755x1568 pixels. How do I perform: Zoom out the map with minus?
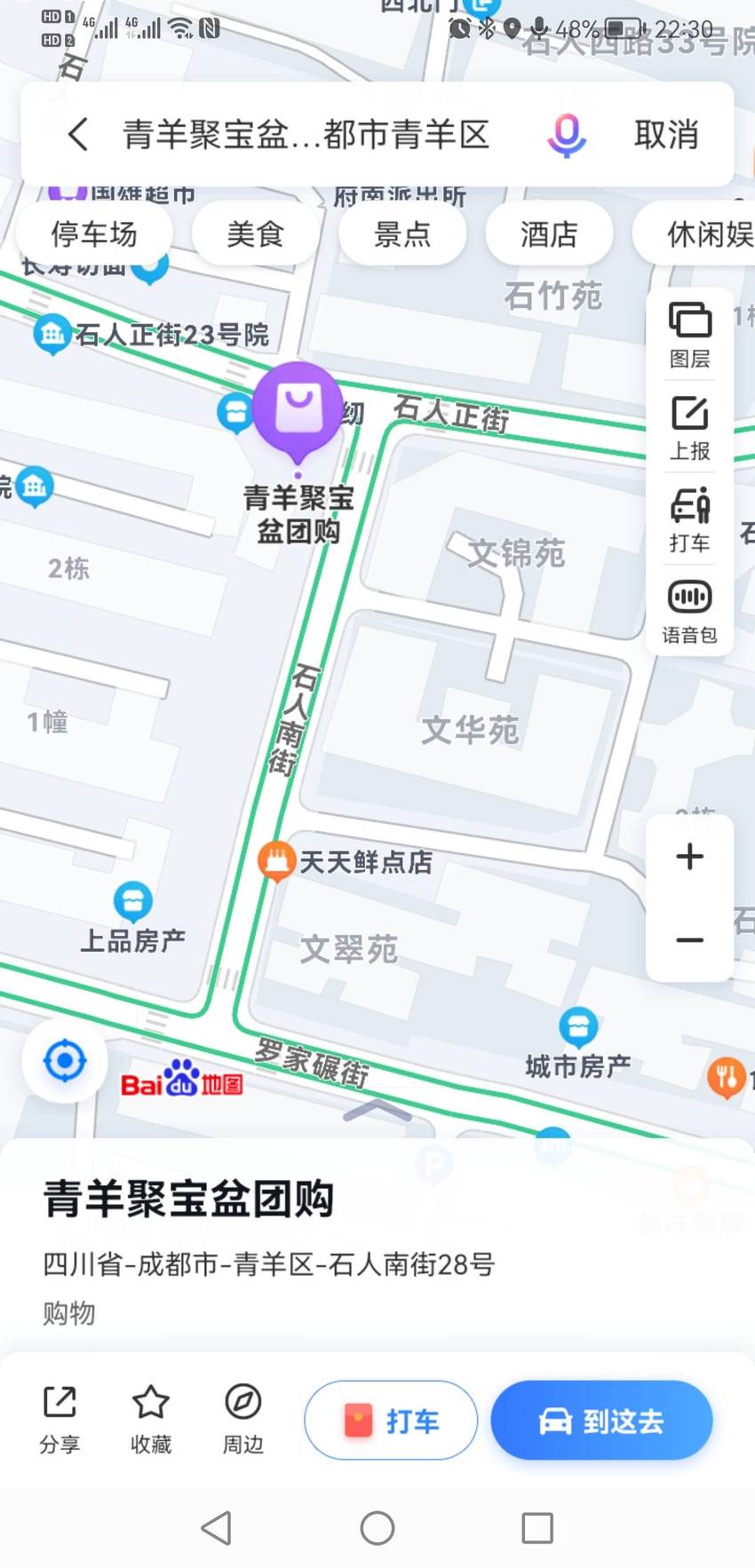(x=690, y=939)
